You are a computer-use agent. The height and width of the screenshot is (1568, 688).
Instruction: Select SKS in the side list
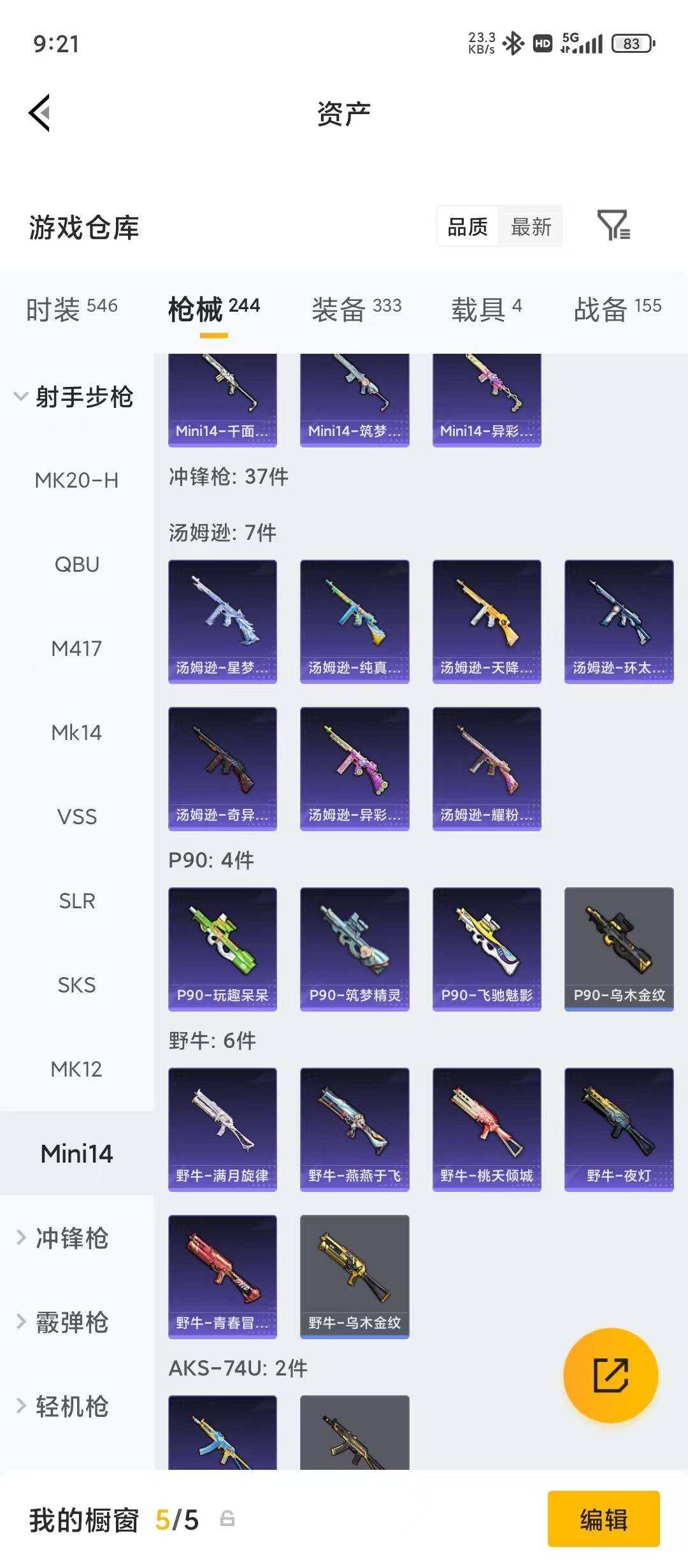[76, 985]
